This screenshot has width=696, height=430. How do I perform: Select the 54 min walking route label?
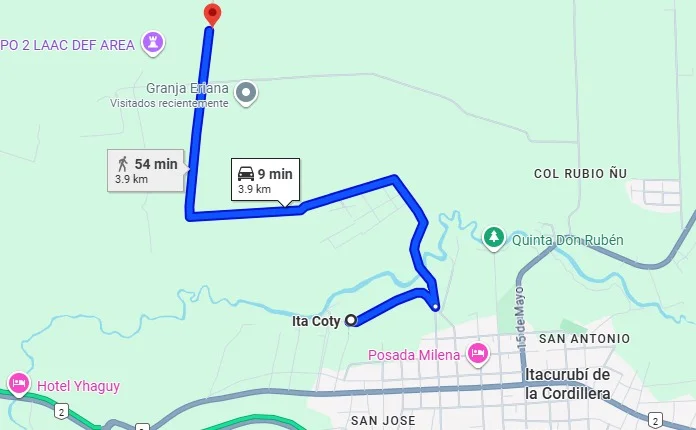(x=146, y=170)
